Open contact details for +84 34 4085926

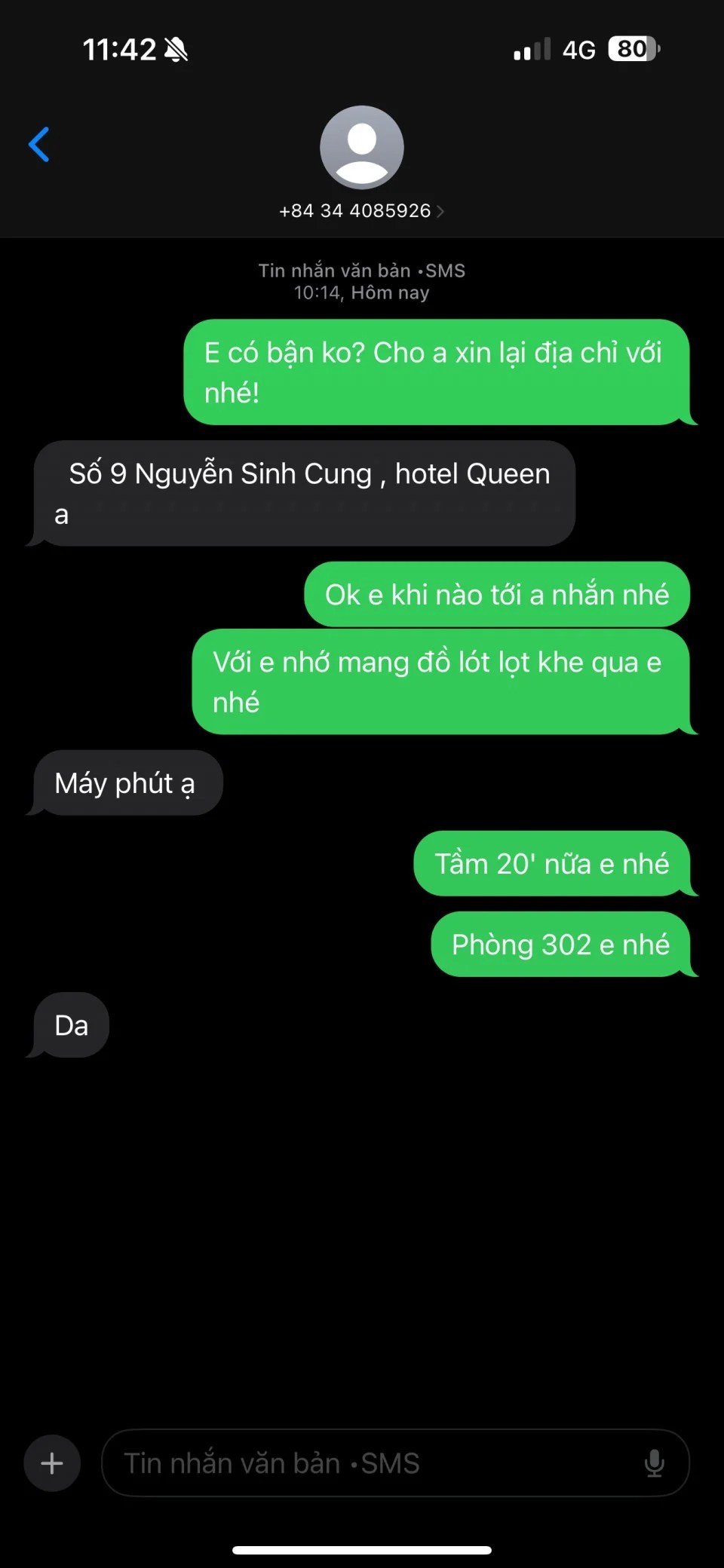(x=361, y=210)
